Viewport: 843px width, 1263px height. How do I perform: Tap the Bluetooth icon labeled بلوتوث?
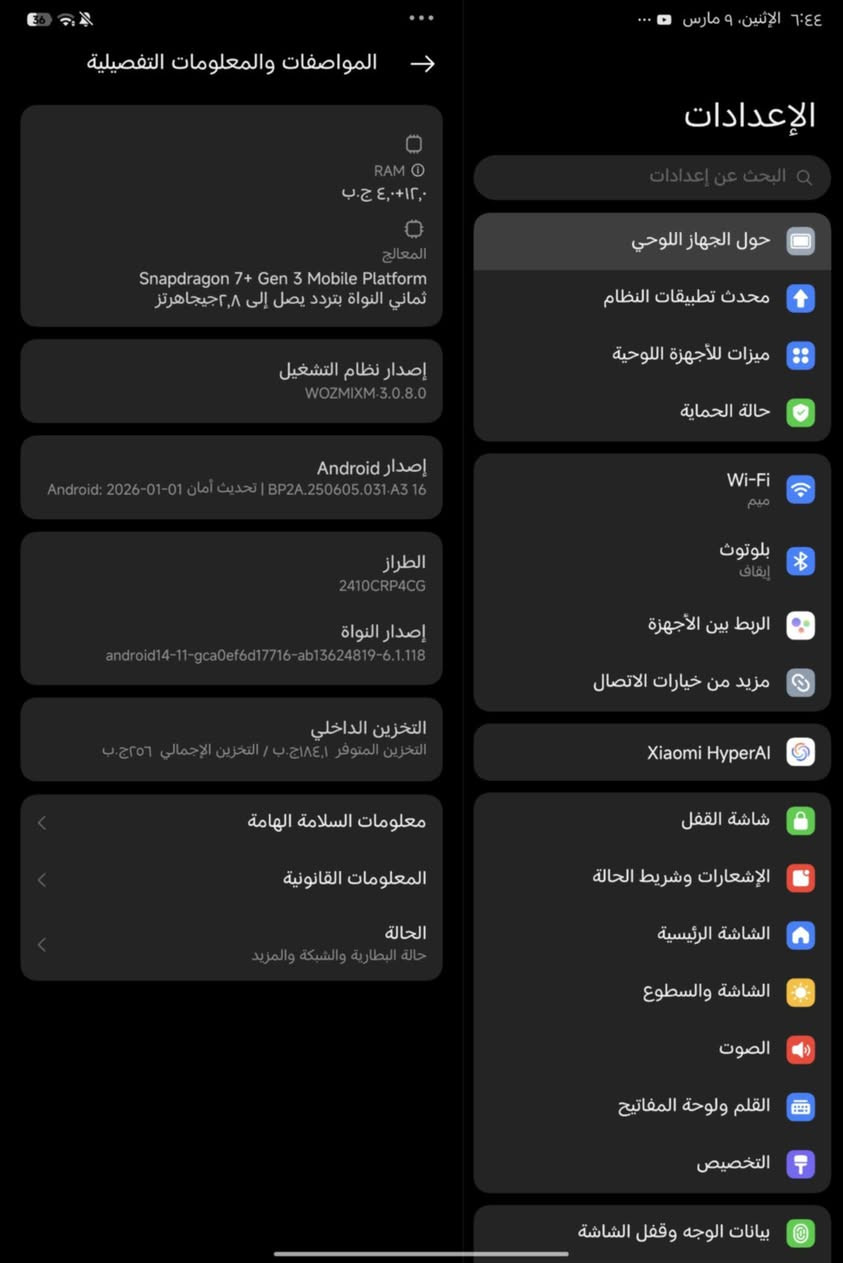pos(800,561)
